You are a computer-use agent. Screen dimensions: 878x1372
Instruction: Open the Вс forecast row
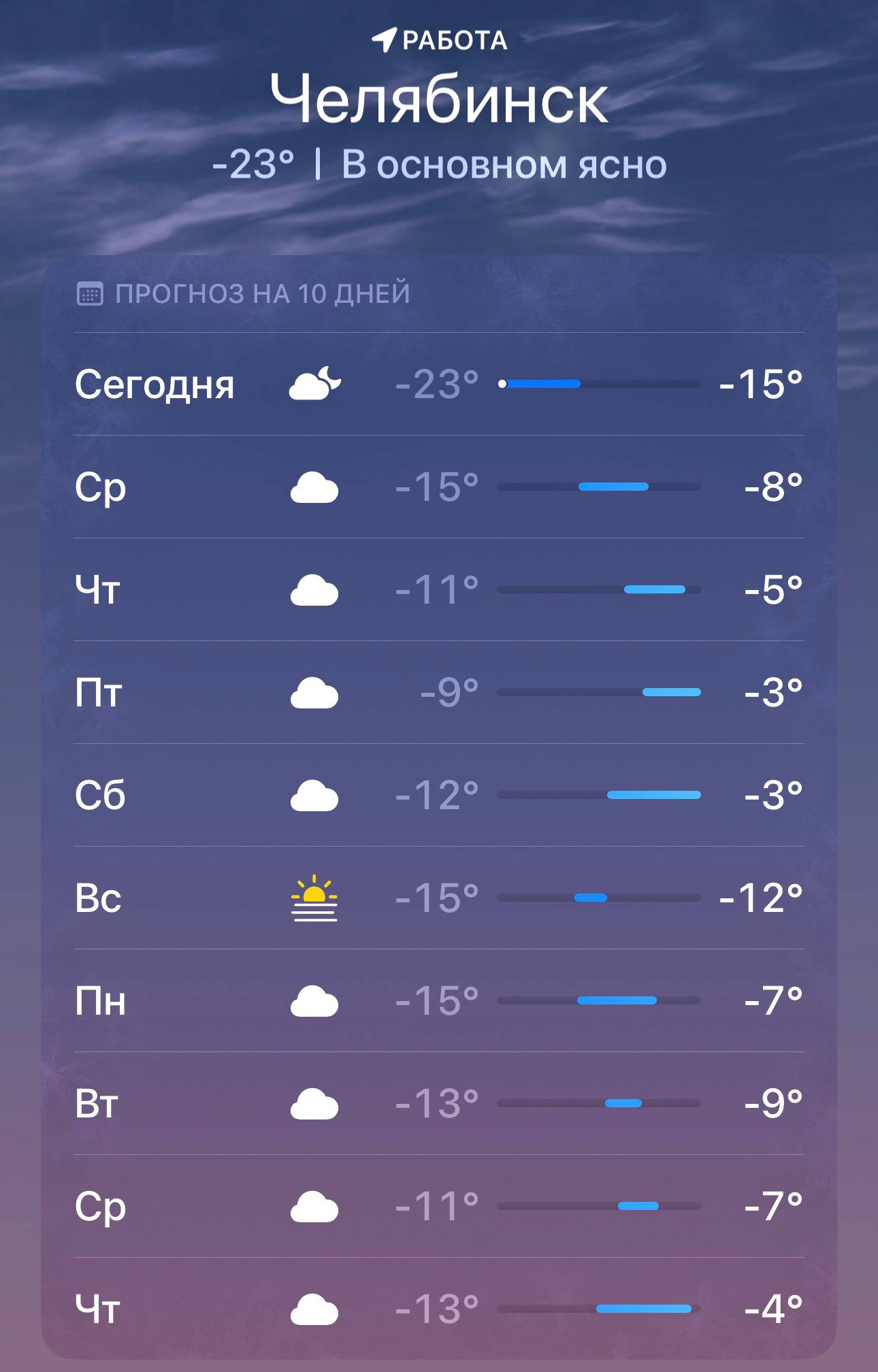tap(438, 898)
